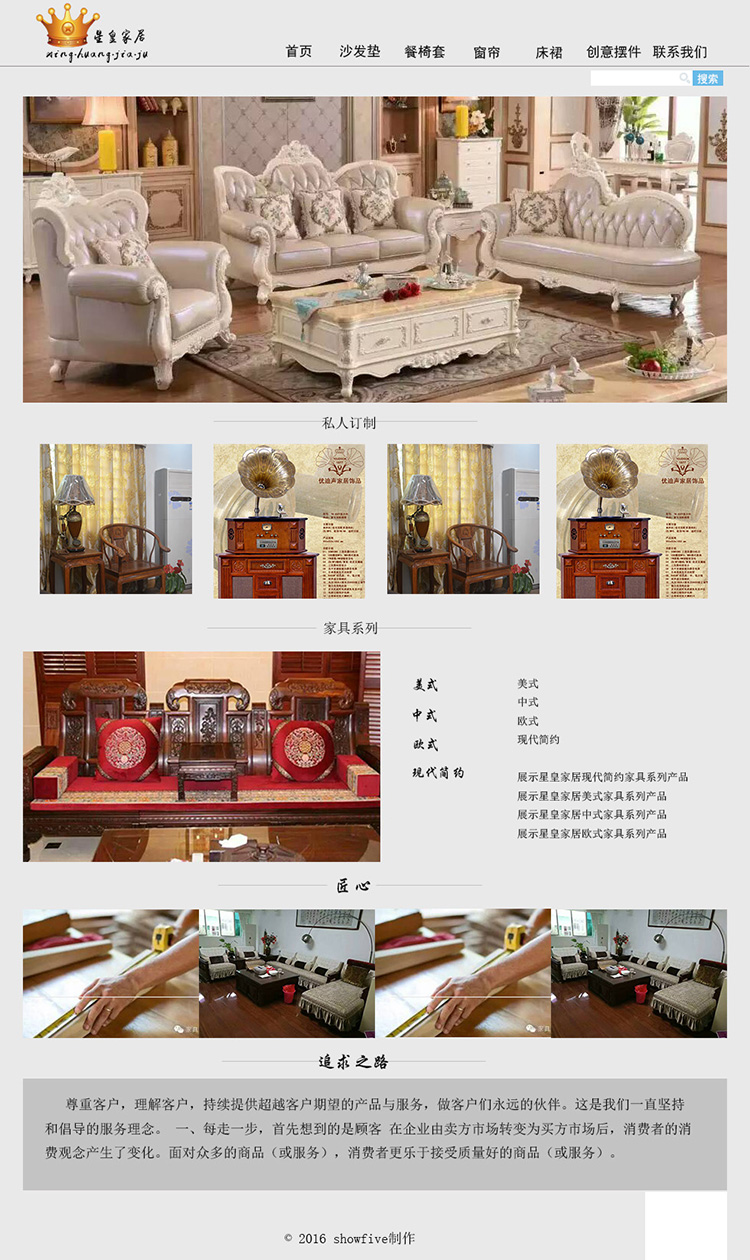Open the 餐椅套 section

424,52
